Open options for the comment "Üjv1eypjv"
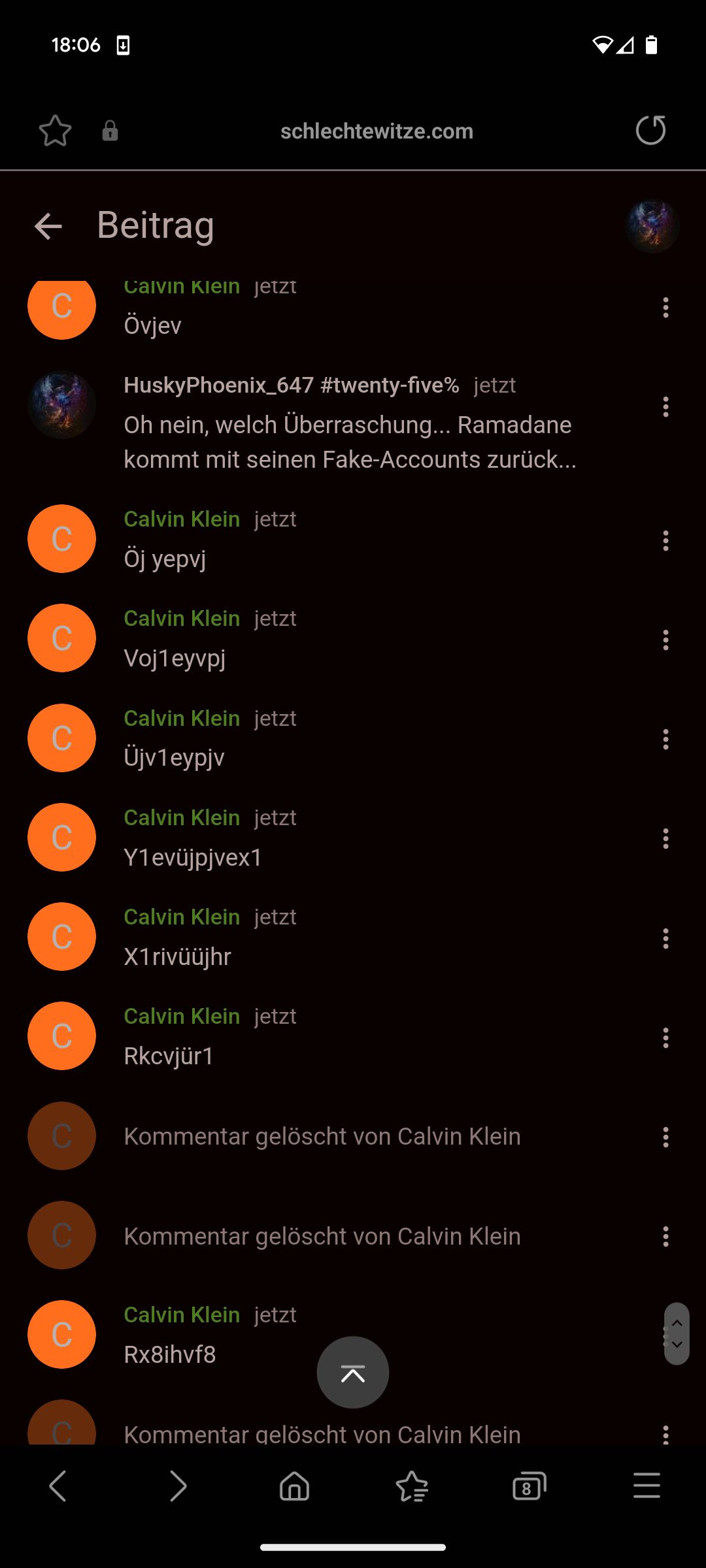The width and height of the screenshot is (706, 1568). pyautogui.click(x=665, y=739)
